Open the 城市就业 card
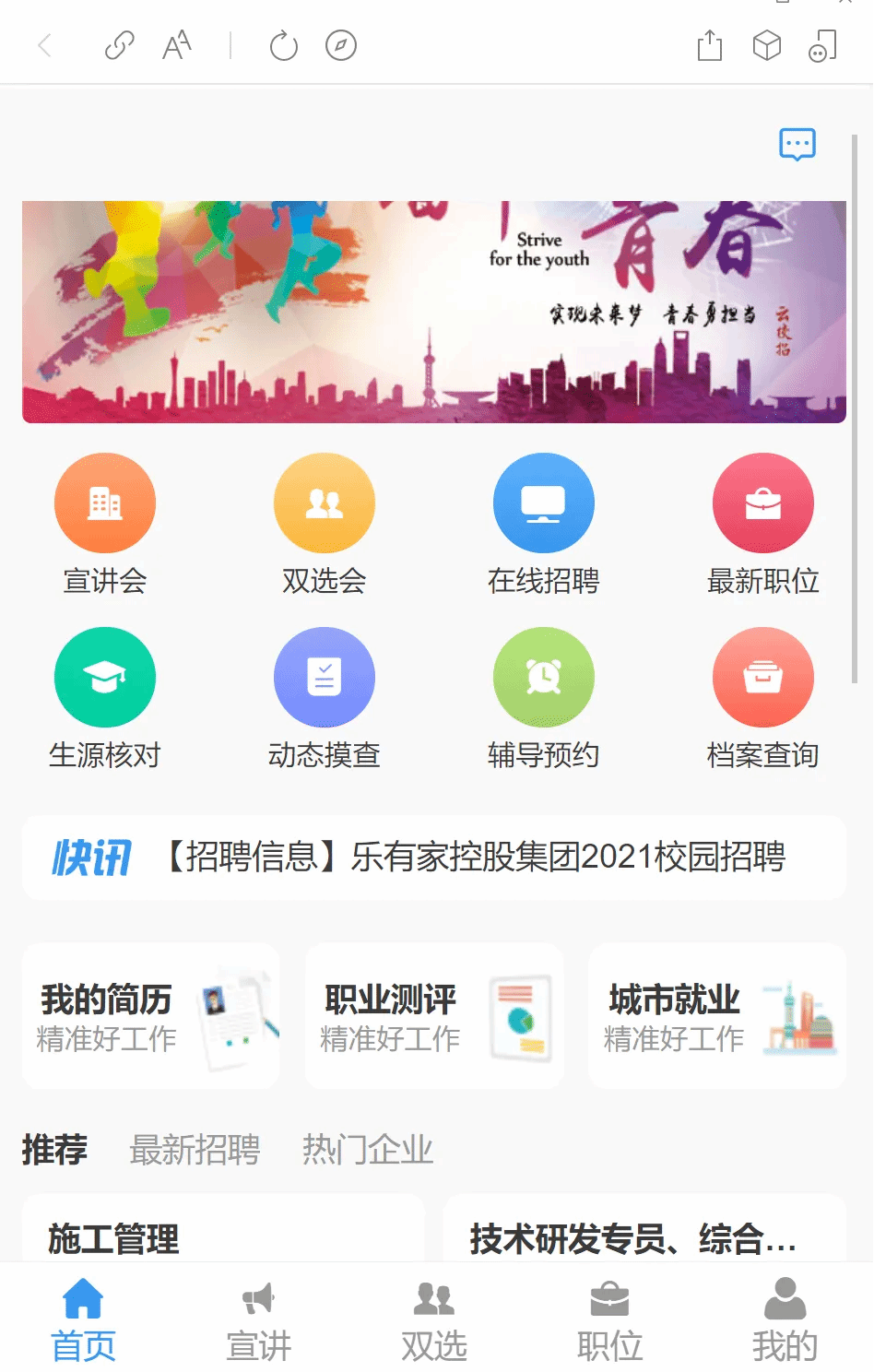This screenshot has width=874, height=1372. tap(717, 1016)
